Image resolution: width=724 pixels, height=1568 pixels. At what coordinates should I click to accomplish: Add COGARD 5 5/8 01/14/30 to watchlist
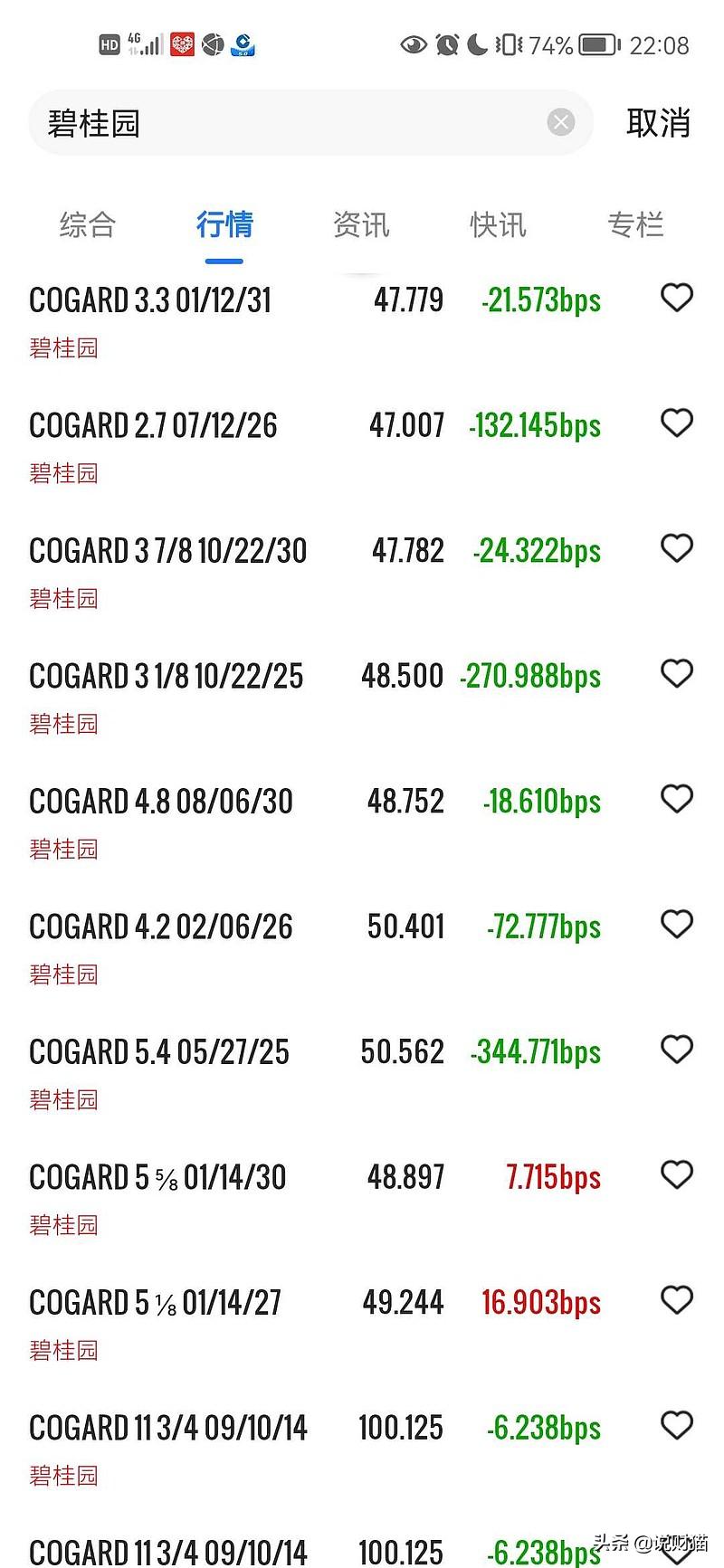(677, 1174)
